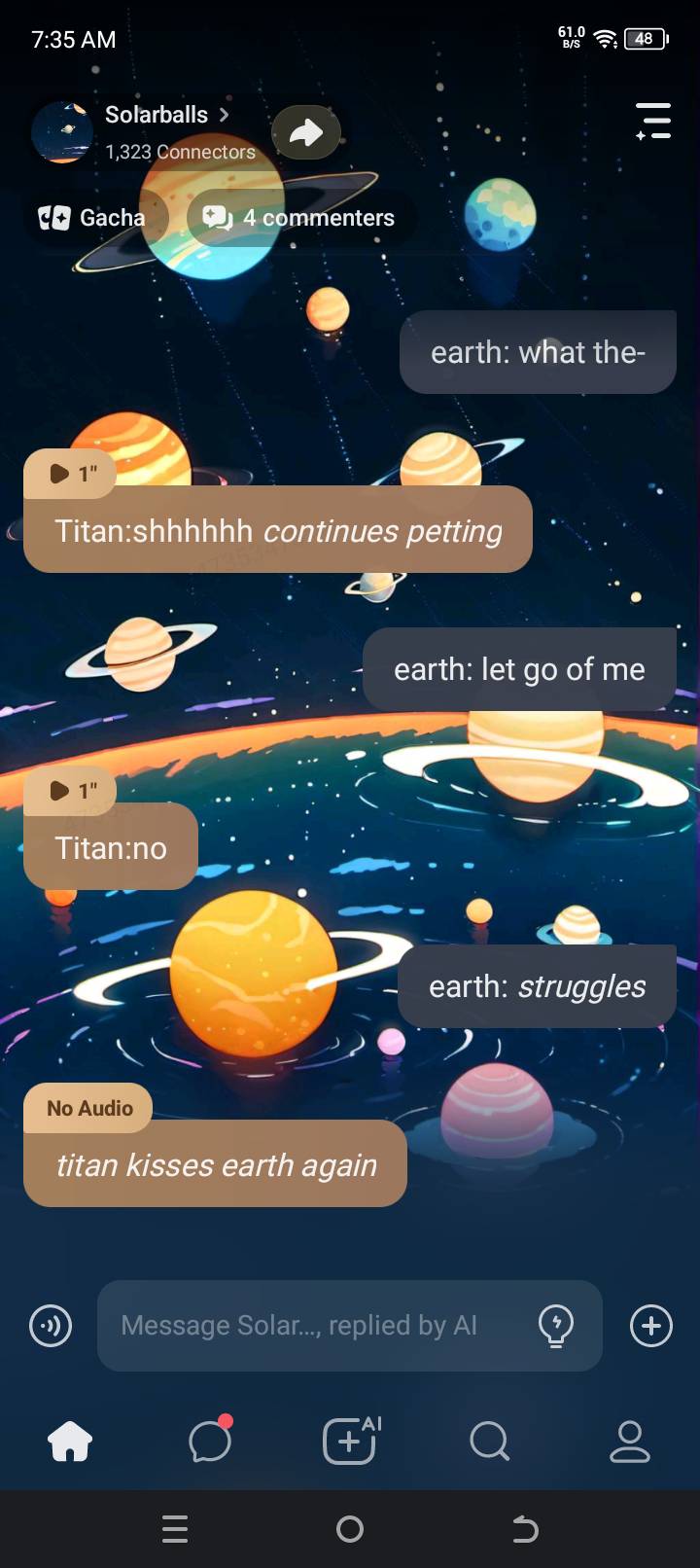The height and width of the screenshot is (1568, 700).
Task: Share this Solarballs chat
Action: (306, 132)
